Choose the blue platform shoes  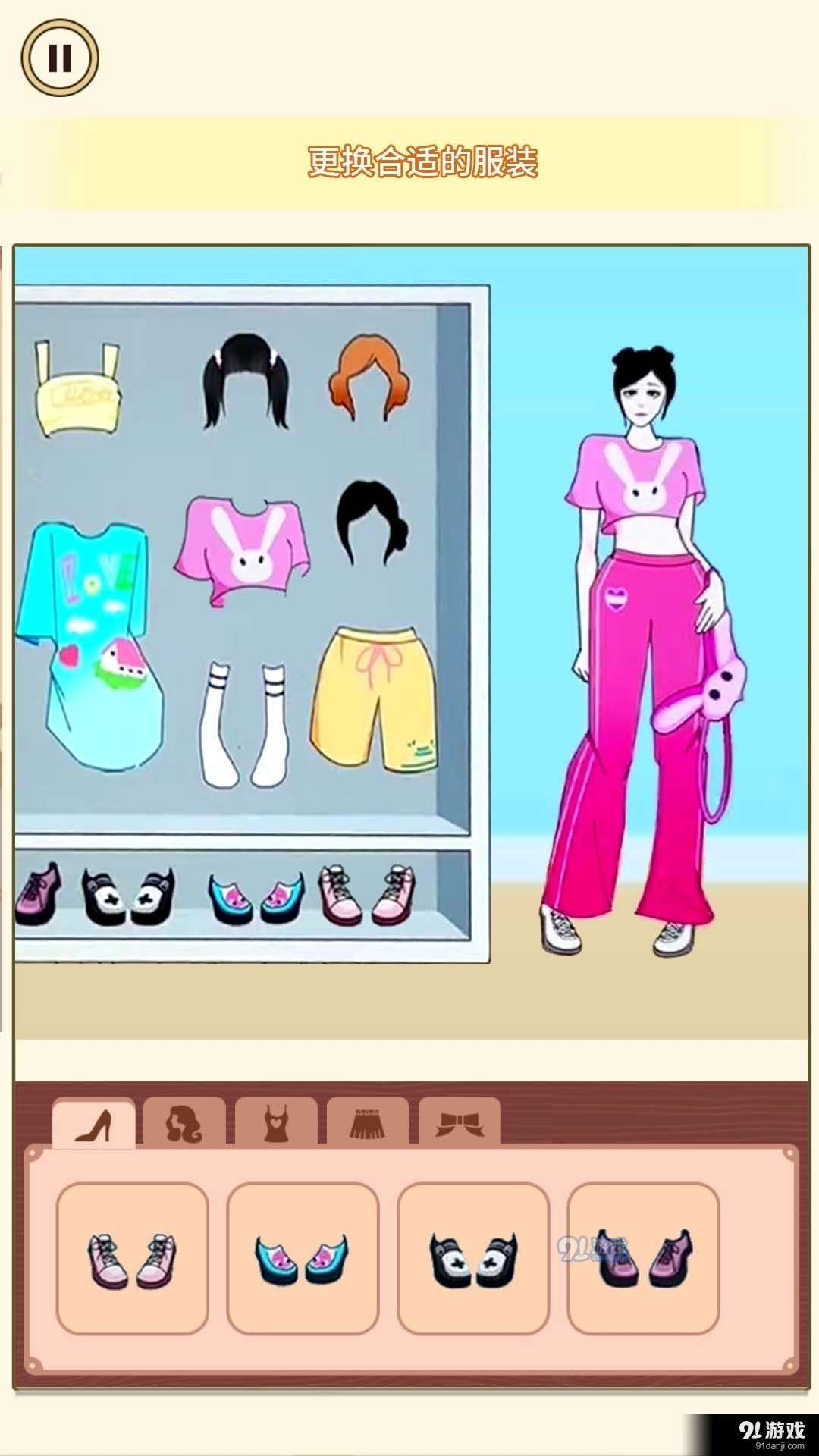[303, 1259]
